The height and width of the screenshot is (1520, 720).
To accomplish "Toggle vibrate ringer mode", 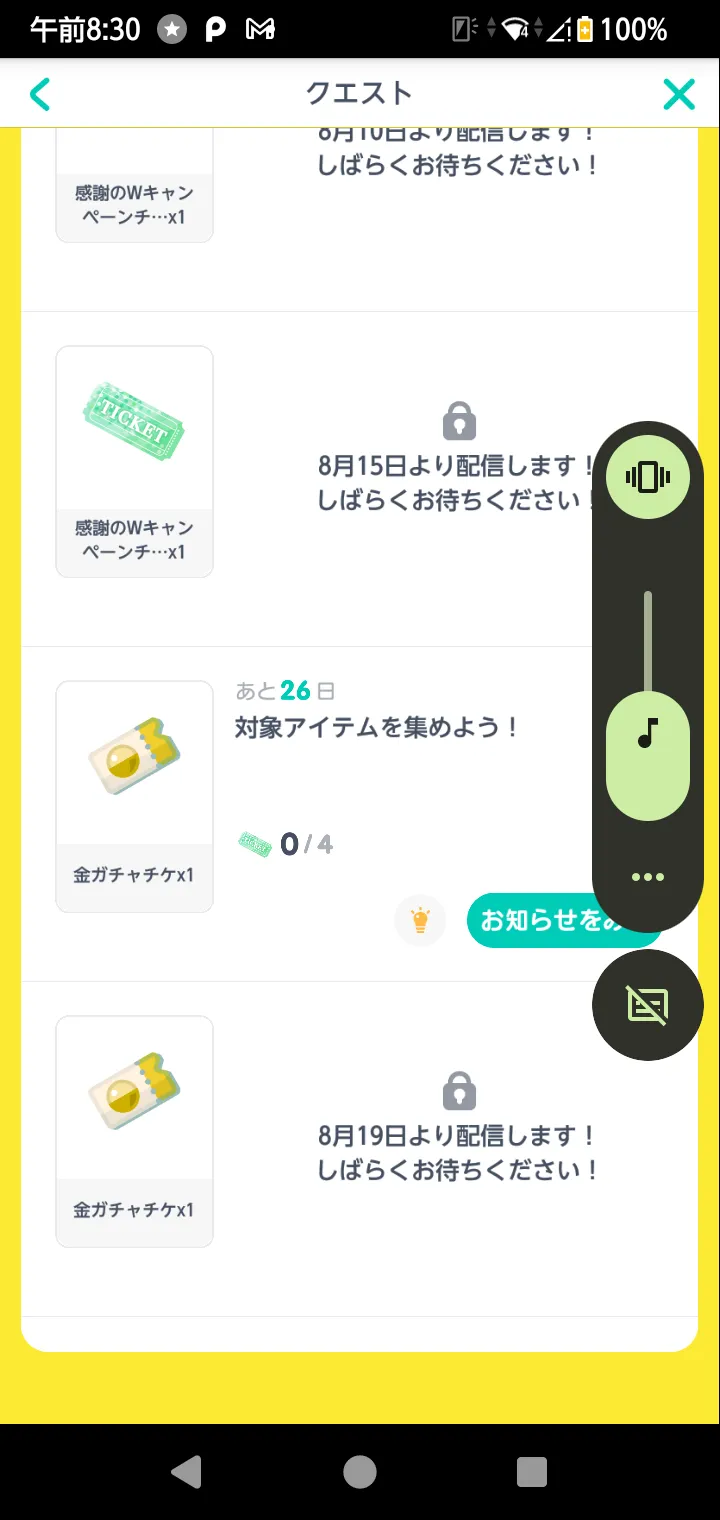I will click(648, 477).
